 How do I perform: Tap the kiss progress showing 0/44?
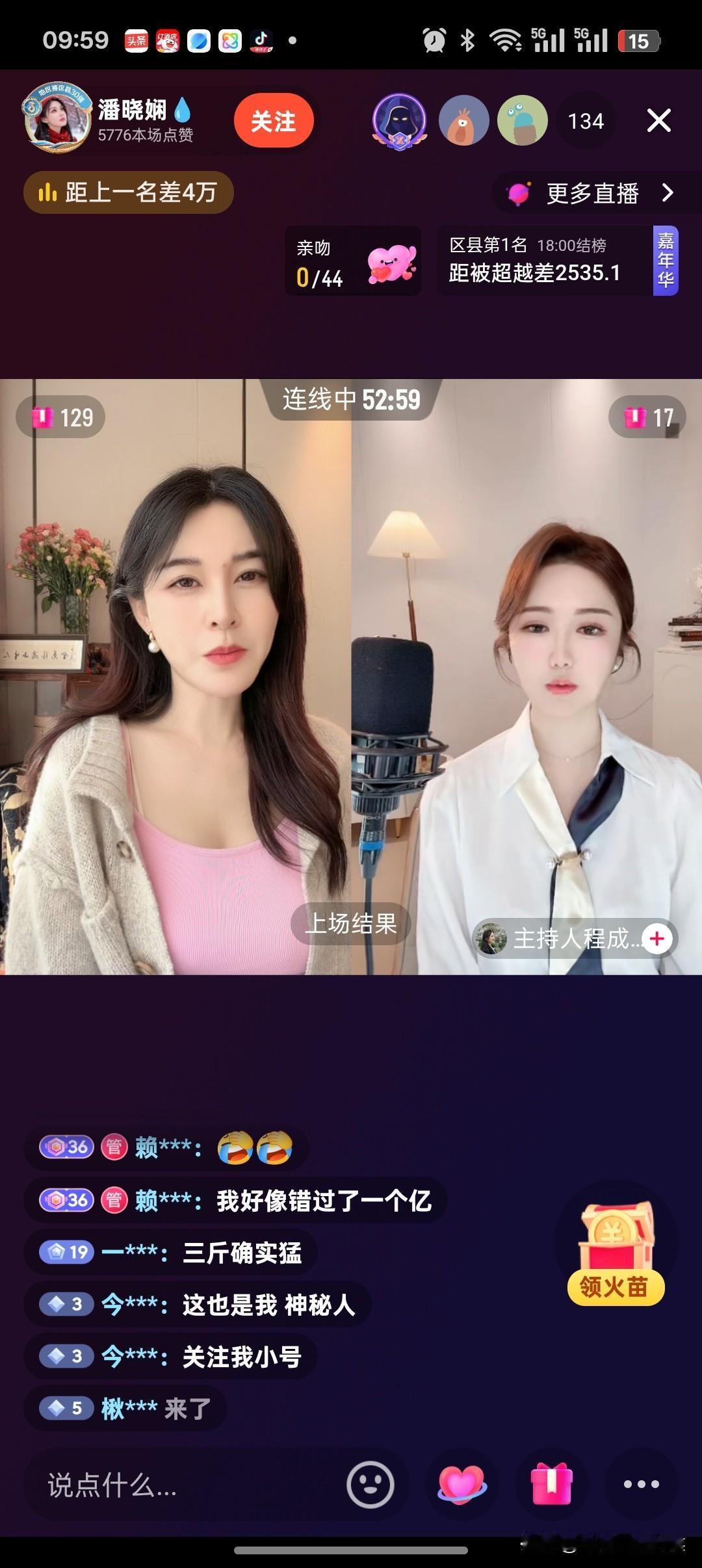(x=318, y=278)
